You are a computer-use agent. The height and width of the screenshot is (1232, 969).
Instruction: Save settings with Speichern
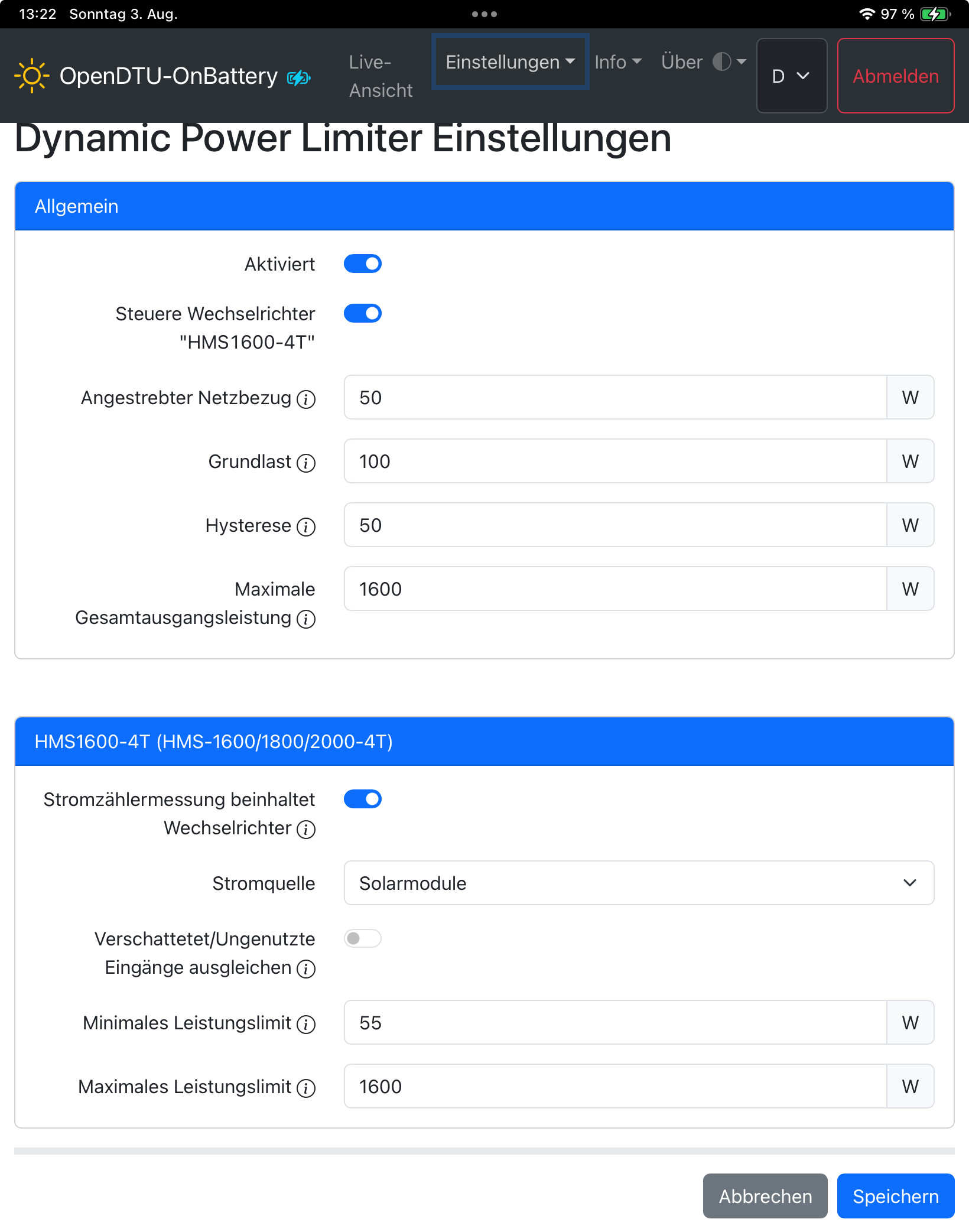895,1196
